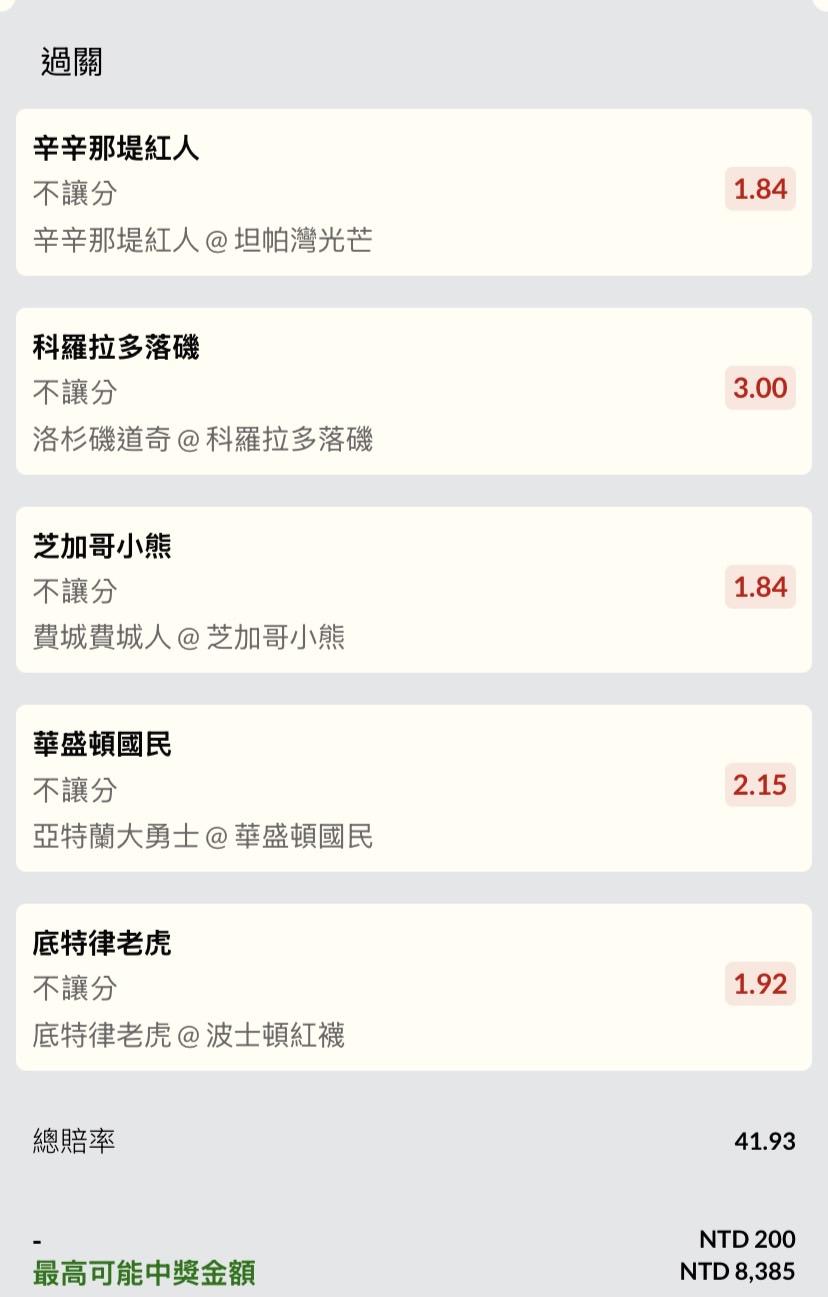The image size is (828, 1297).
Task: Open the 辛辛那堤紅人 bet card
Action: (x=413, y=192)
